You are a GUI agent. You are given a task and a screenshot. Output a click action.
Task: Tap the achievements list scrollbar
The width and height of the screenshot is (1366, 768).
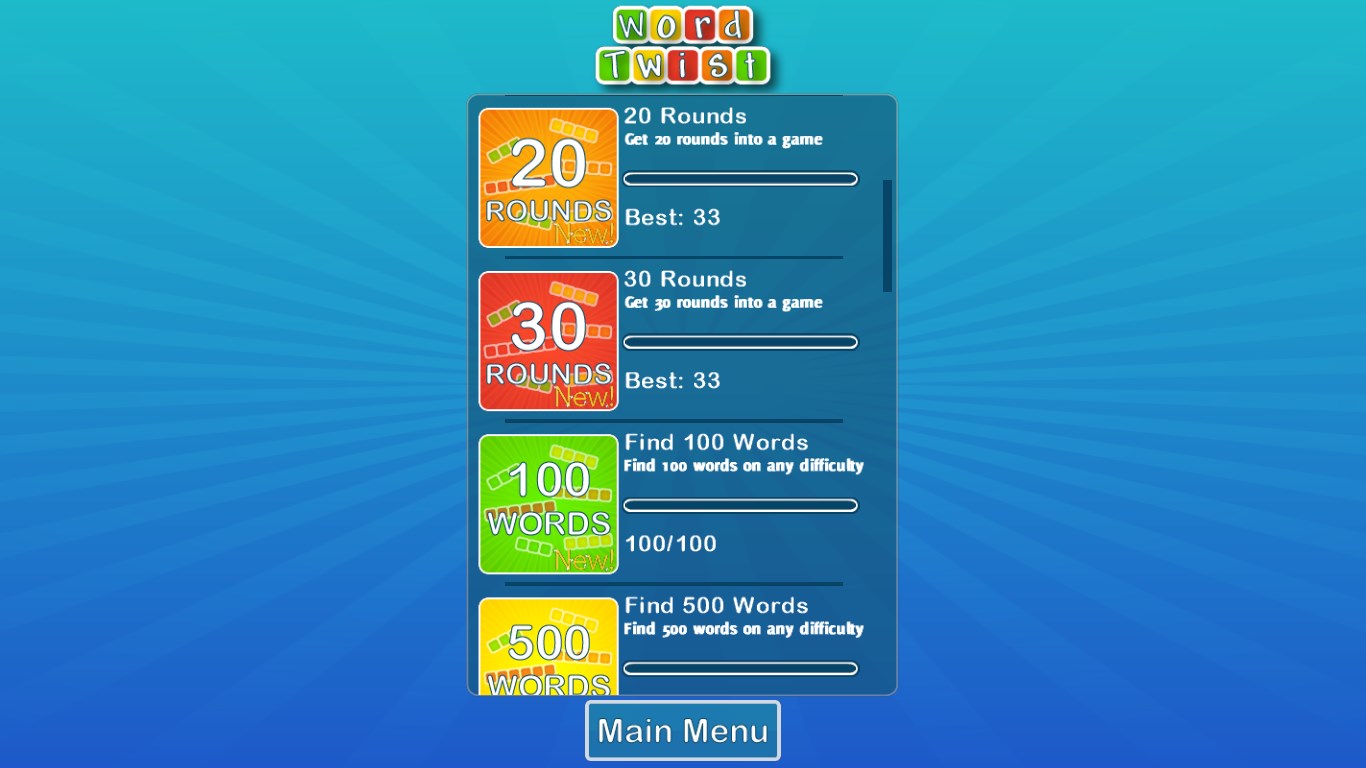[x=887, y=236]
